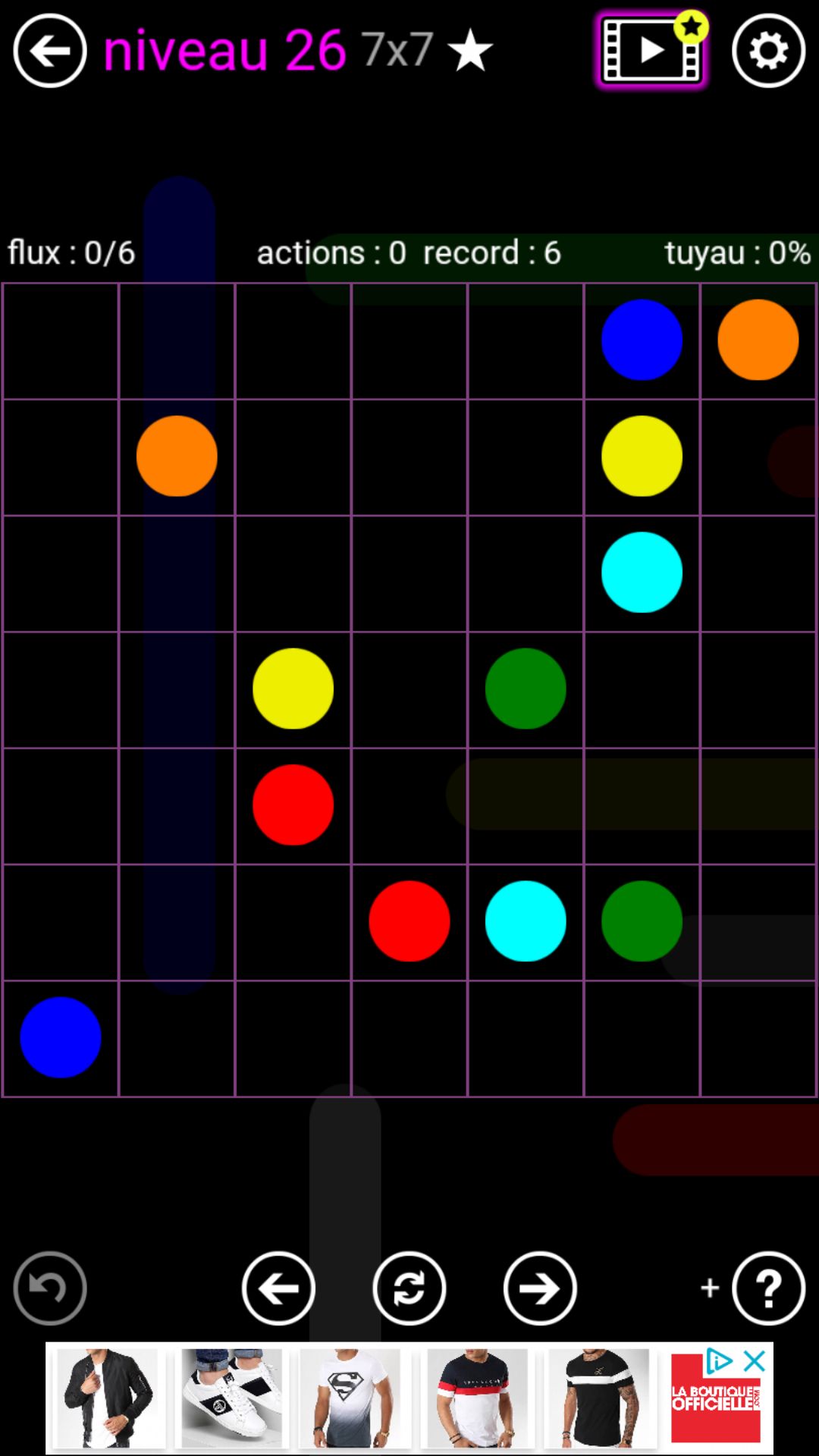
Task: Open the ad info AdChoices icon
Action: click(718, 1361)
